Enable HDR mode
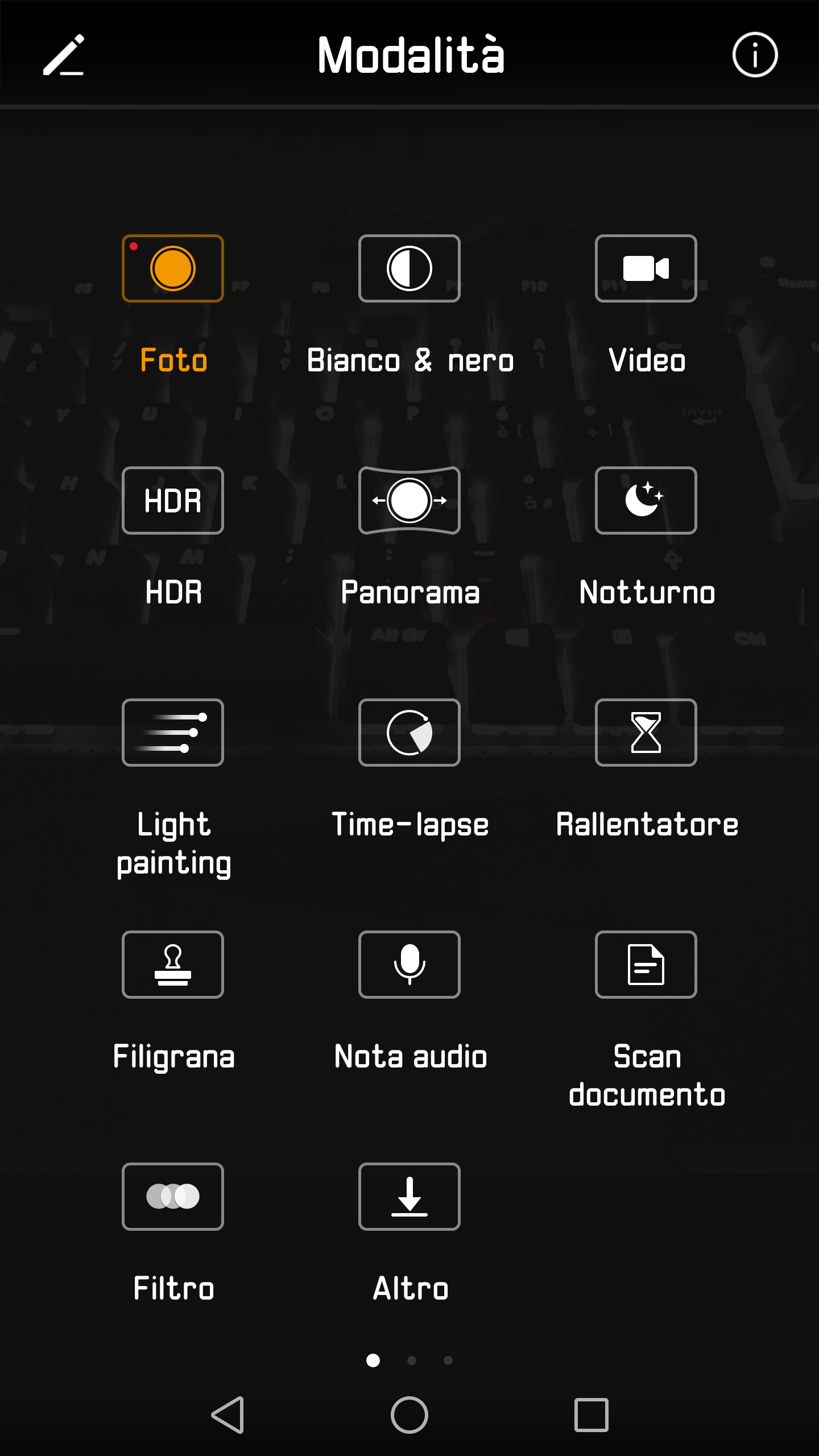The image size is (819, 1456). click(x=173, y=500)
